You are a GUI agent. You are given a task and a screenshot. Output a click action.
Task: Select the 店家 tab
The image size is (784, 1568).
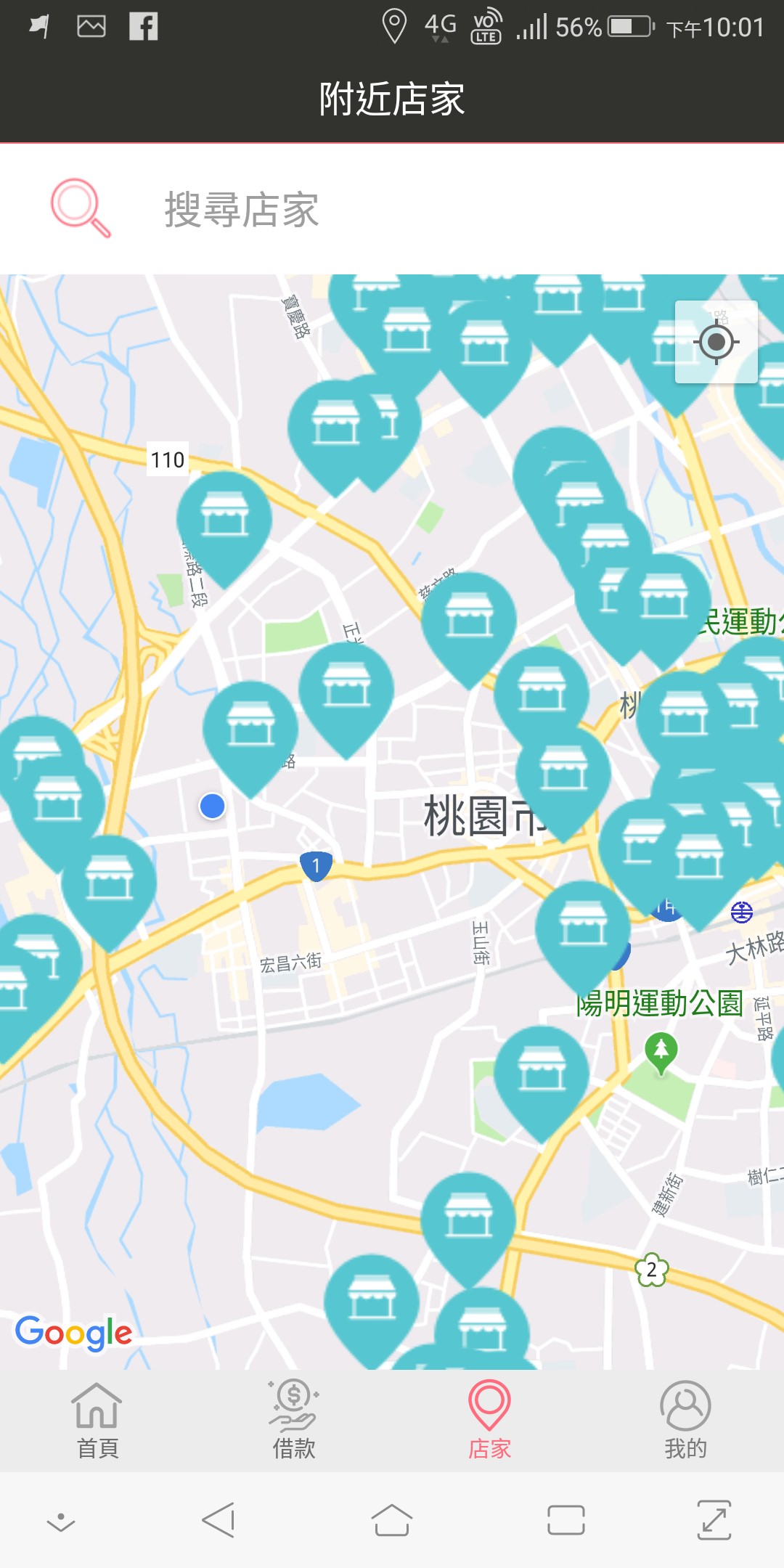[x=489, y=1420]
